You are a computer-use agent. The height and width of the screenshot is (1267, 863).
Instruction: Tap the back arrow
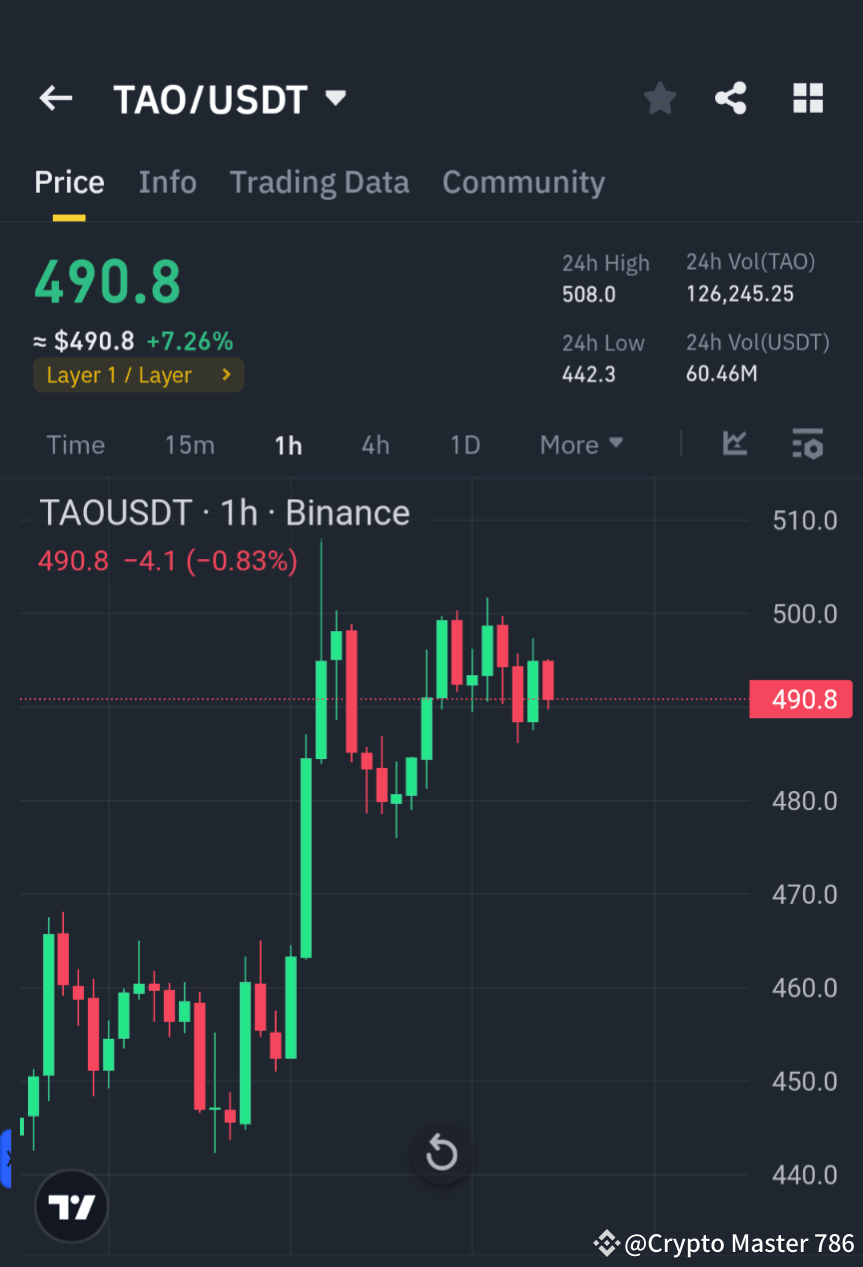(x=55, y=98)
